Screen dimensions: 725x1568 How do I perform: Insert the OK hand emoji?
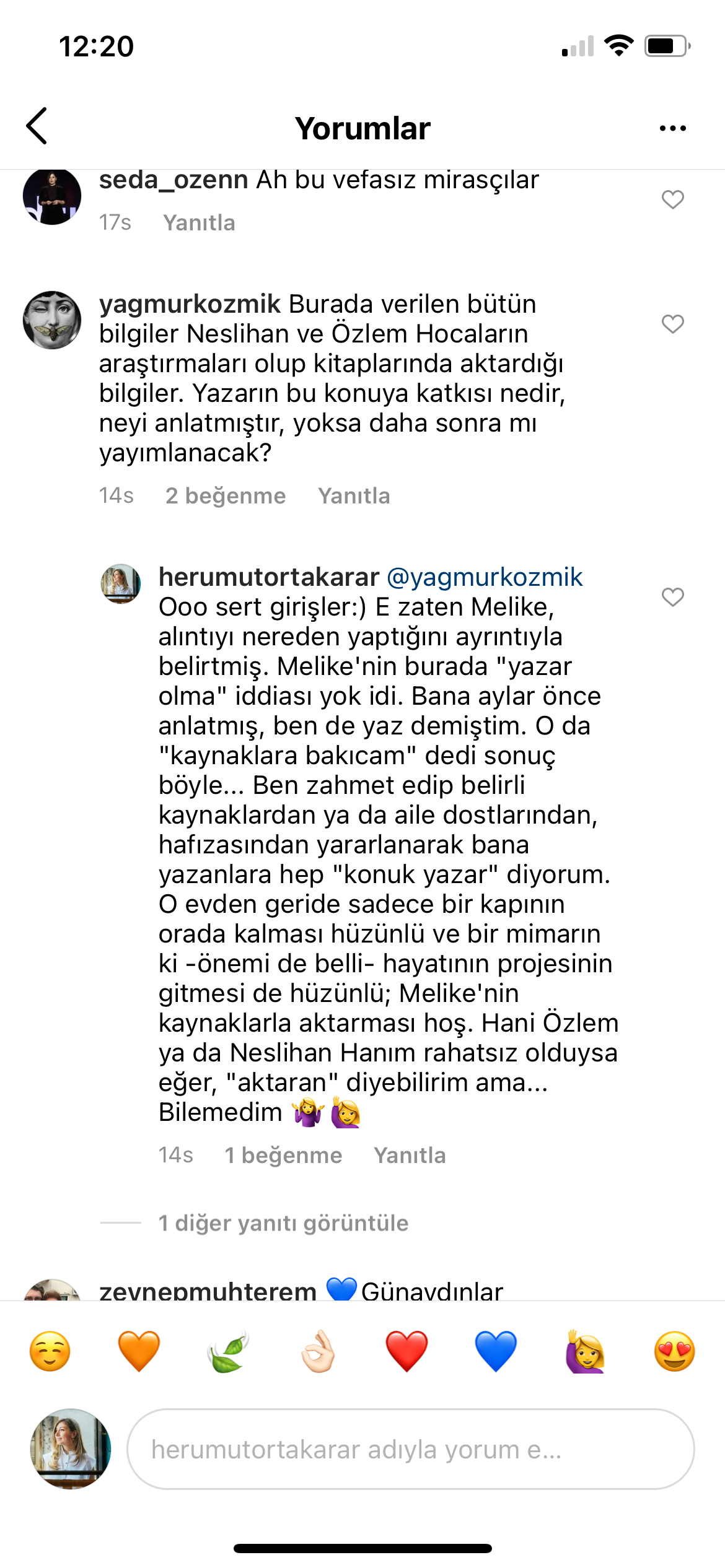(x=317, y=1351)
